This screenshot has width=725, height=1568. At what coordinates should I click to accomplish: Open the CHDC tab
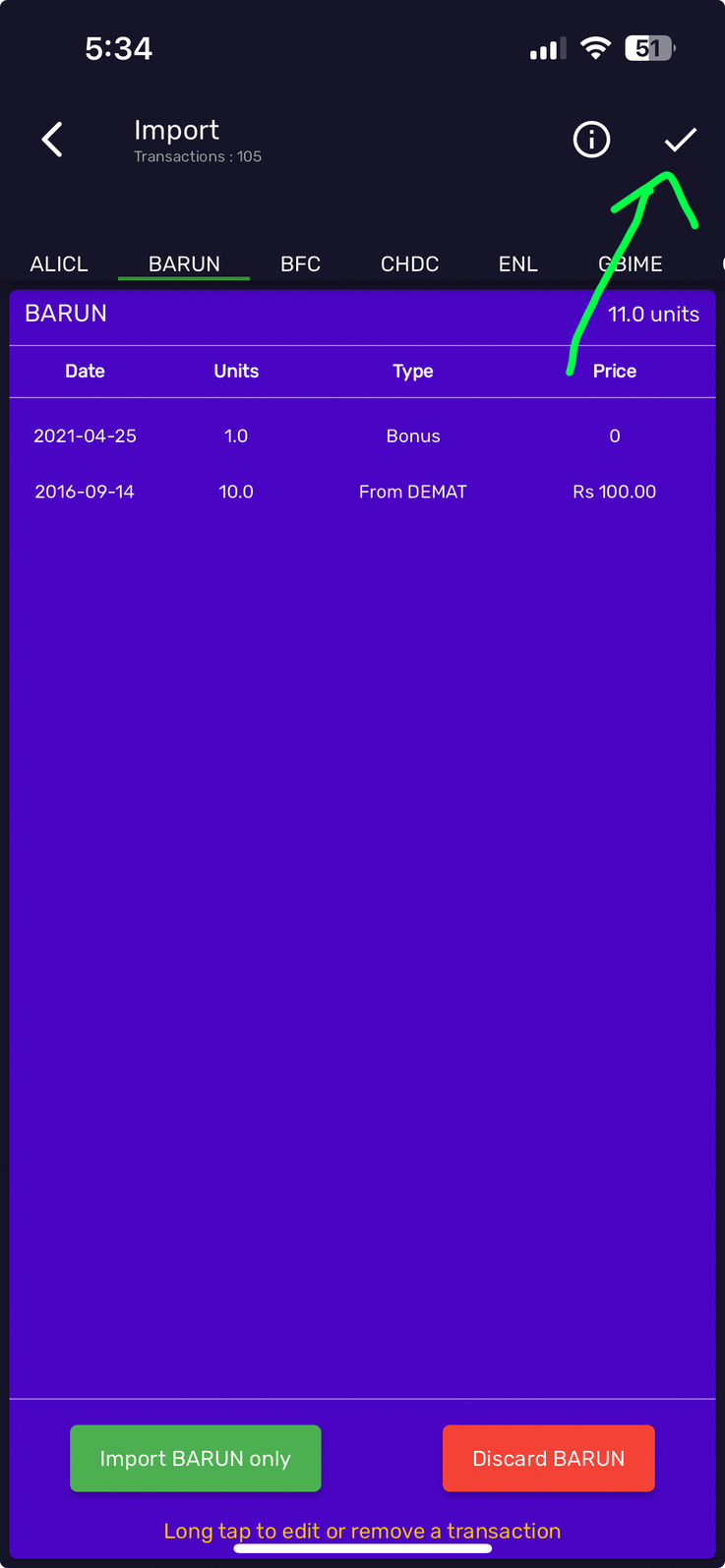click(x=409, y=263)
